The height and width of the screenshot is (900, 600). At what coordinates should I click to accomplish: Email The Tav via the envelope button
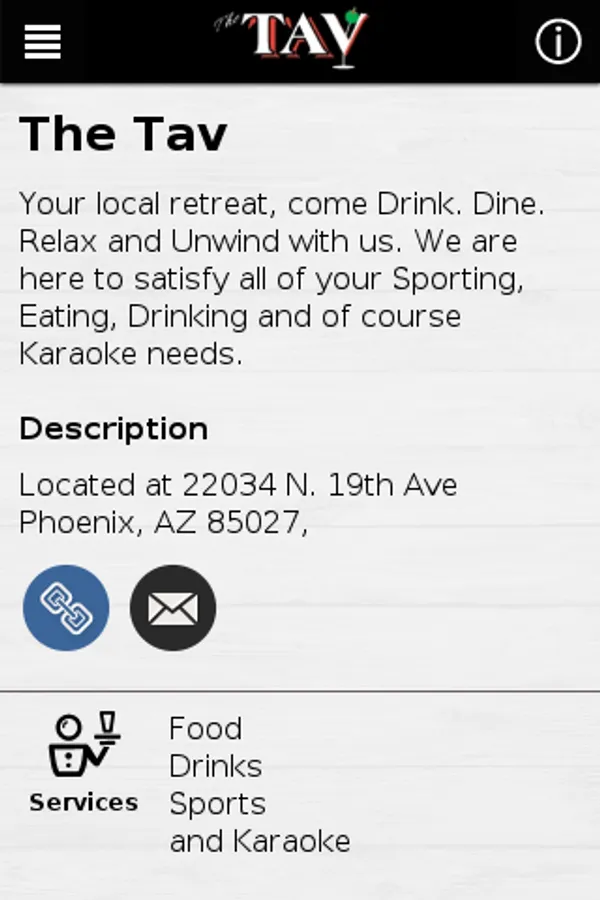[x=173, y=608]
